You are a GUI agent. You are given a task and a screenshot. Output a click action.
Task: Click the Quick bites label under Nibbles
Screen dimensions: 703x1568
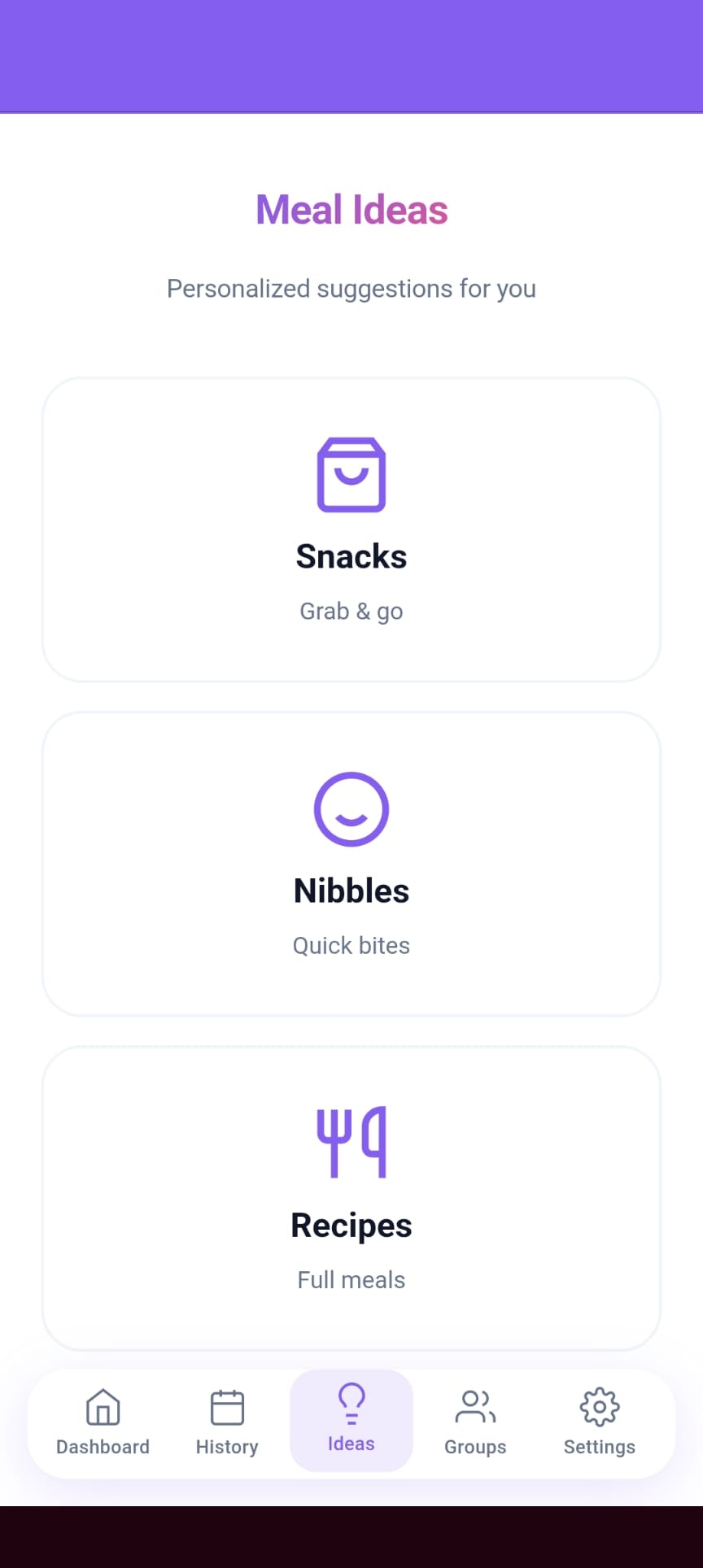coord(351,945)
